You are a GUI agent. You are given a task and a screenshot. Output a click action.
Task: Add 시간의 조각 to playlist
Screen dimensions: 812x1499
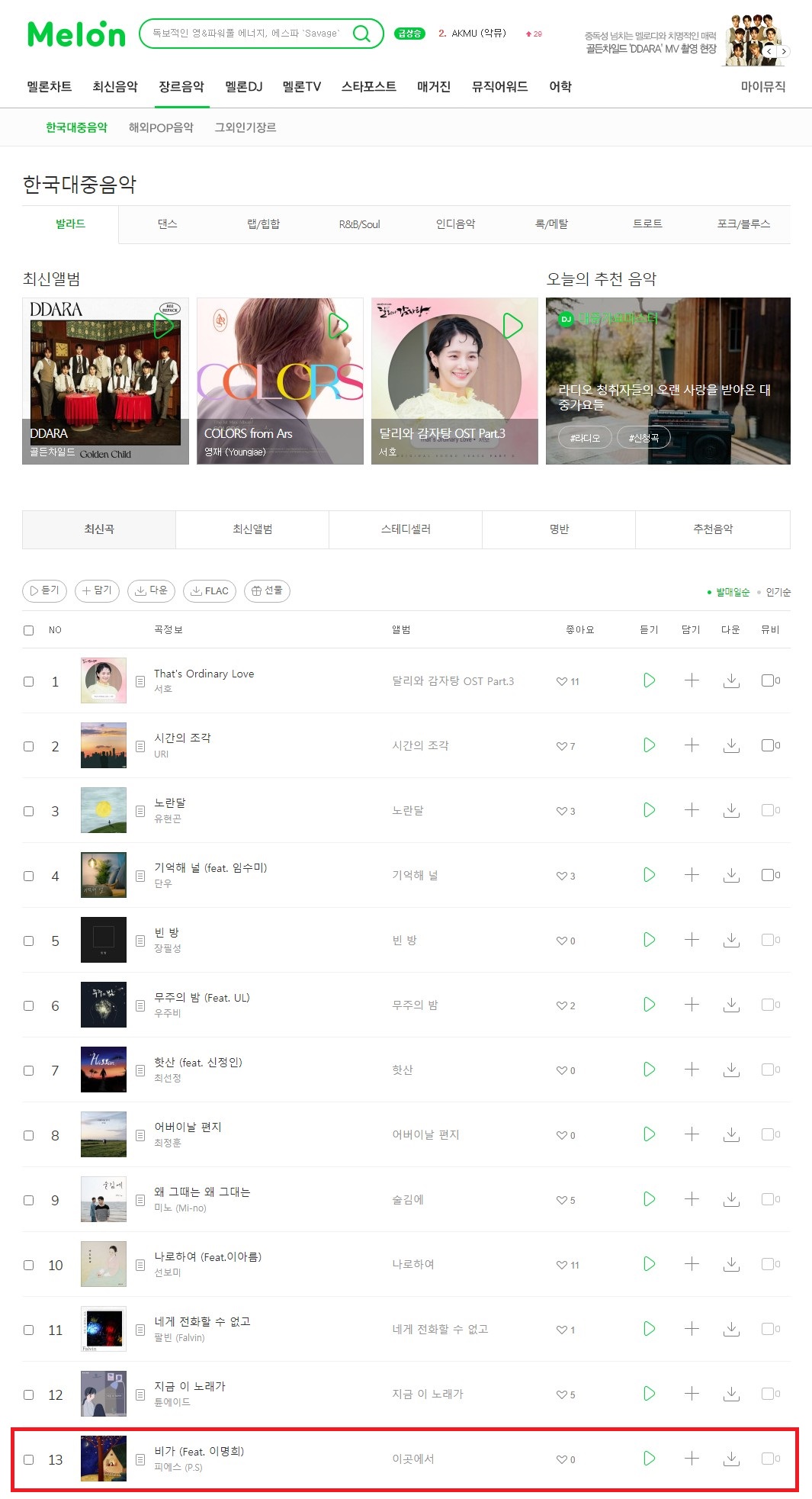[x=692, y=745]
